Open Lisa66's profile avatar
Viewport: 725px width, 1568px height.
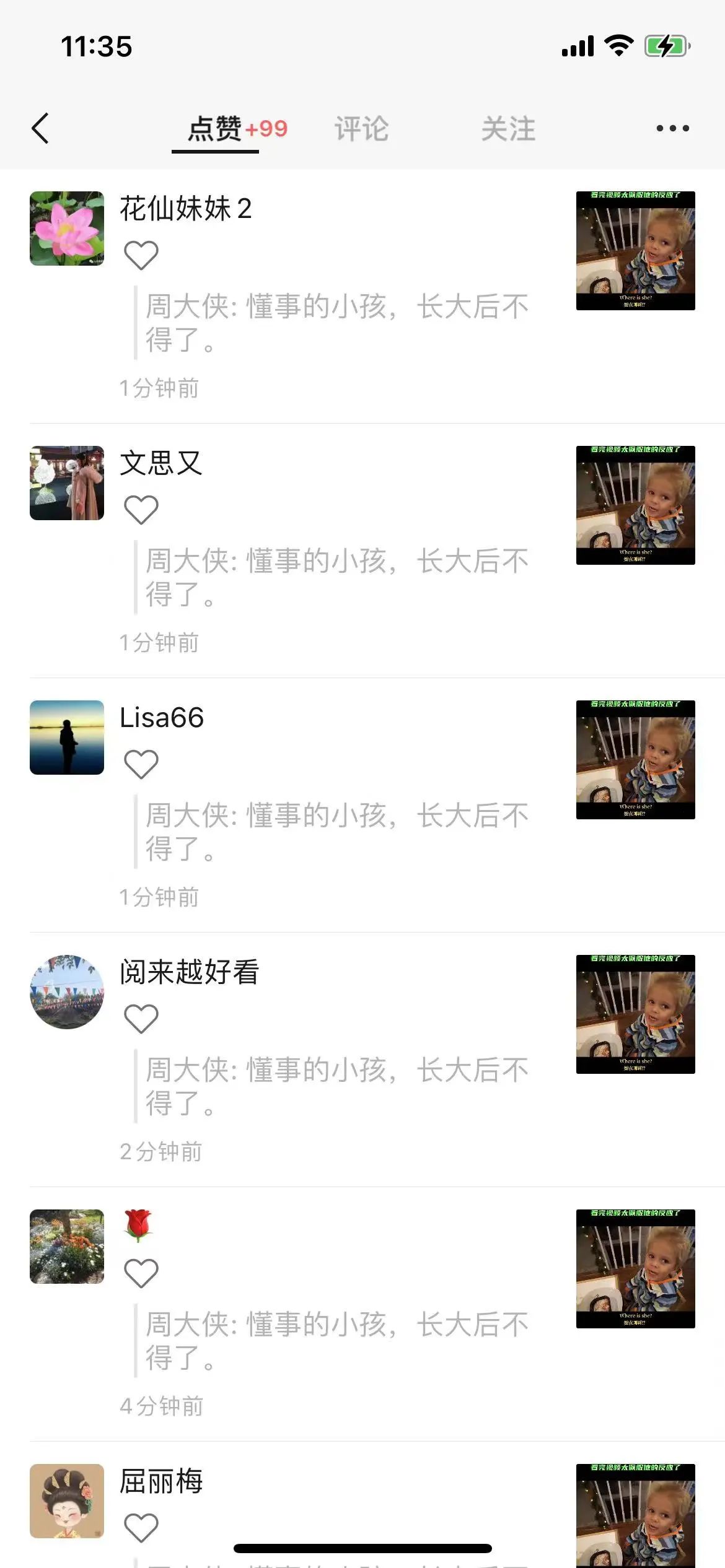[x=67, y=738]
